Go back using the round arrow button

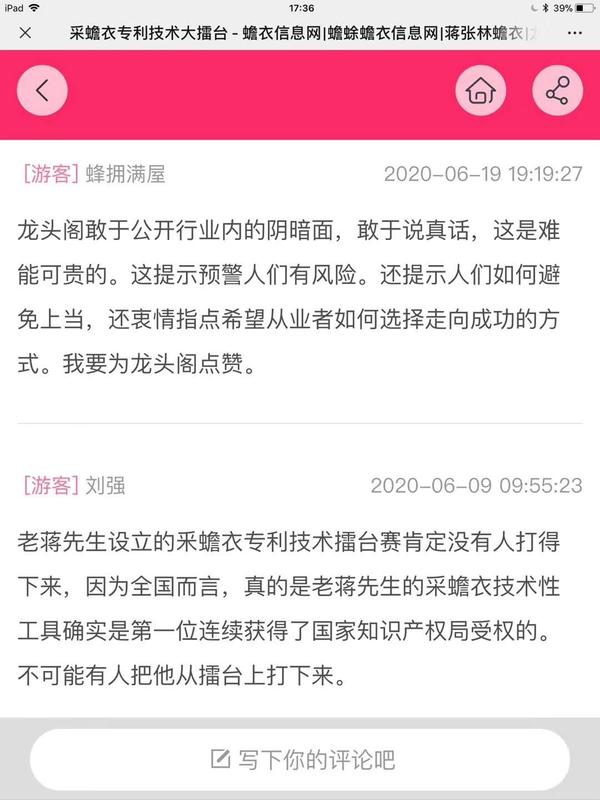click(x=42, y=91)
